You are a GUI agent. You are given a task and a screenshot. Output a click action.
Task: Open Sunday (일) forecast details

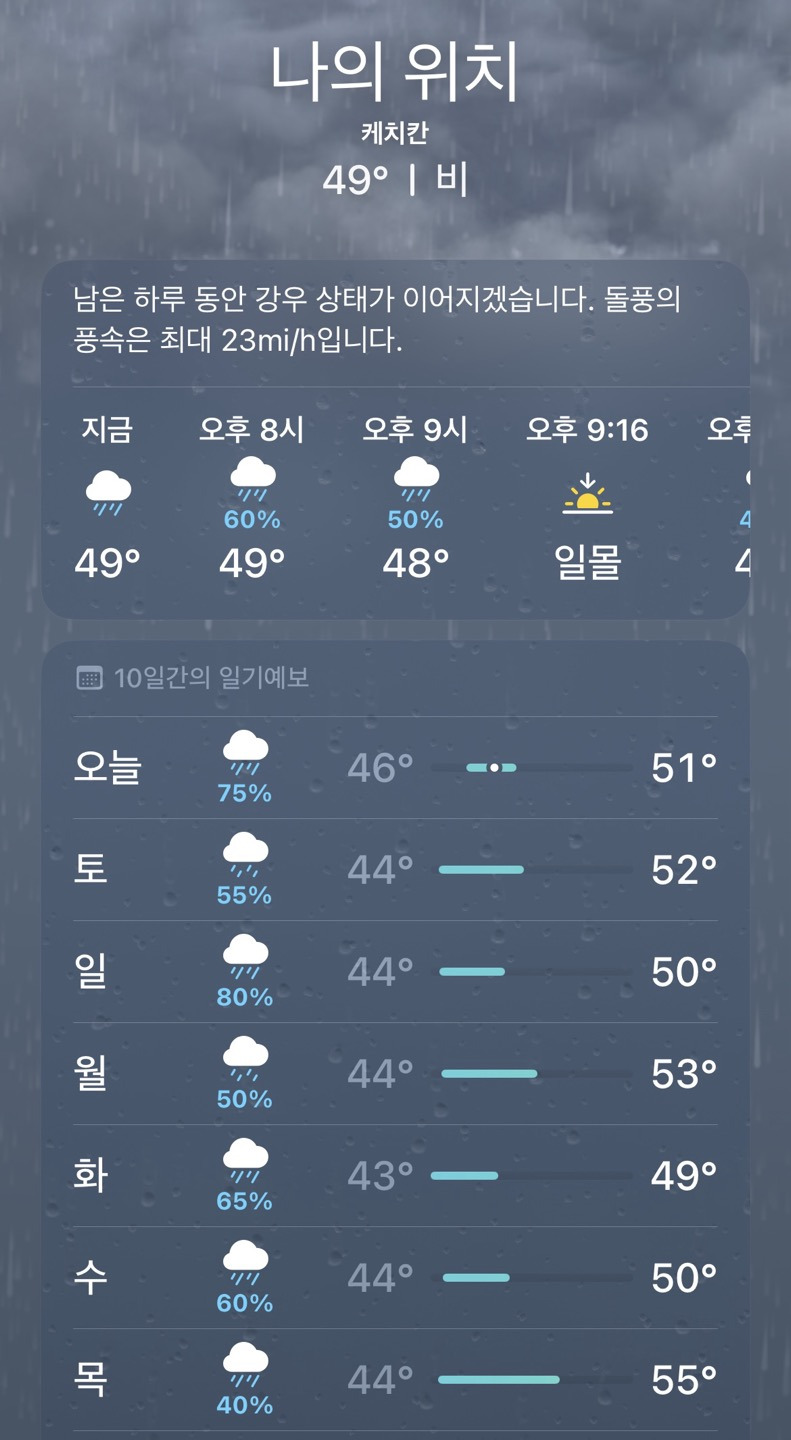(395, 972)
